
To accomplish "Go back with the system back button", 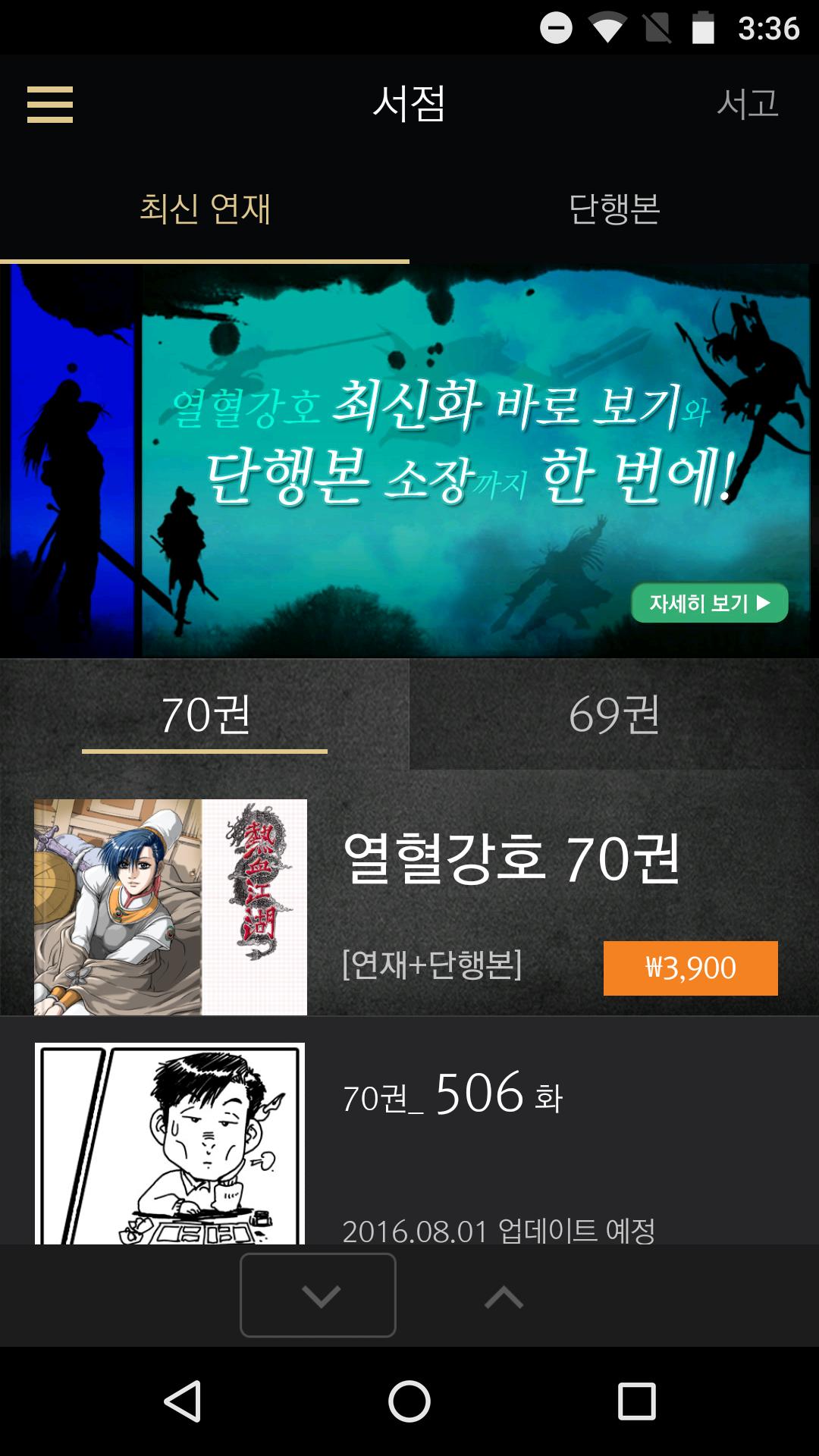I will 183,1401.
